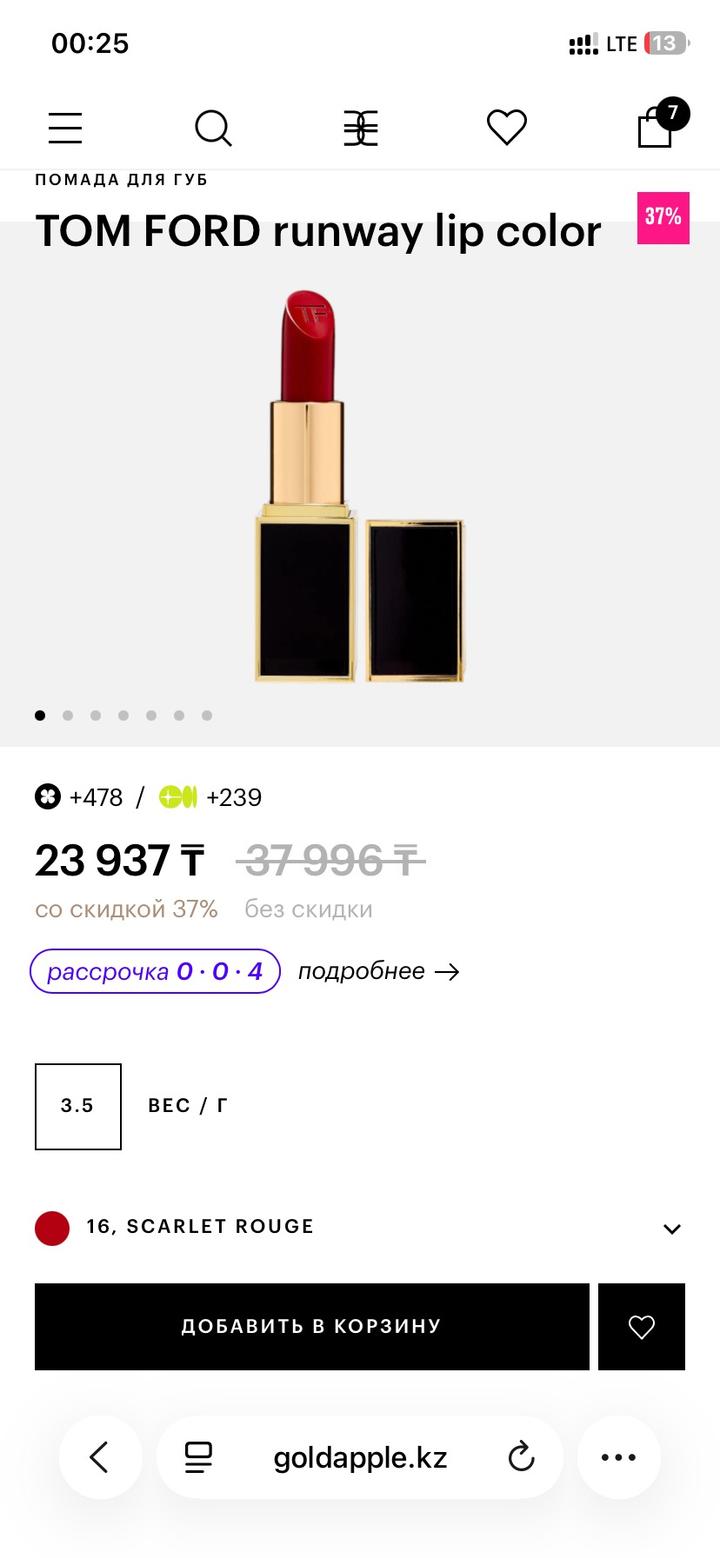The image size is (720, 1558).
Task: Expand the 16, Scarlet Rouge shade dropdown
Action: coord(671,1228)
